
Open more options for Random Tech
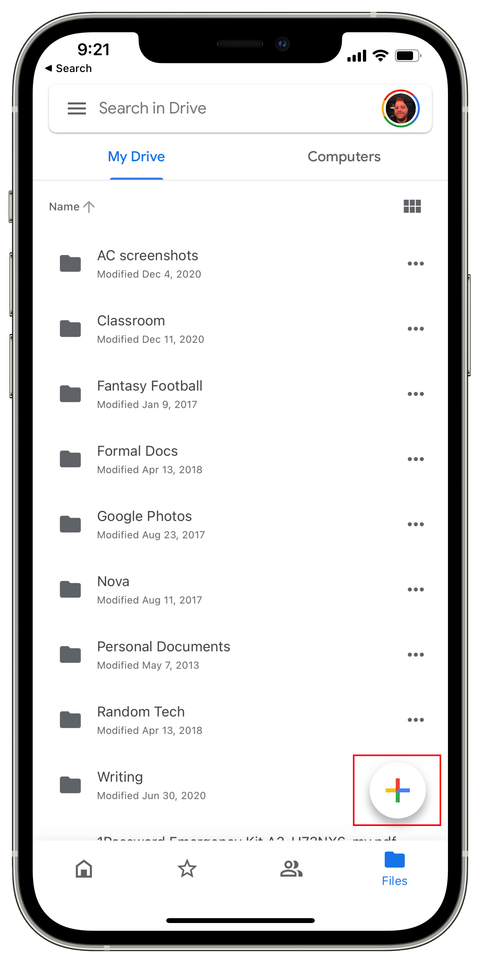(x=416, y=720)
